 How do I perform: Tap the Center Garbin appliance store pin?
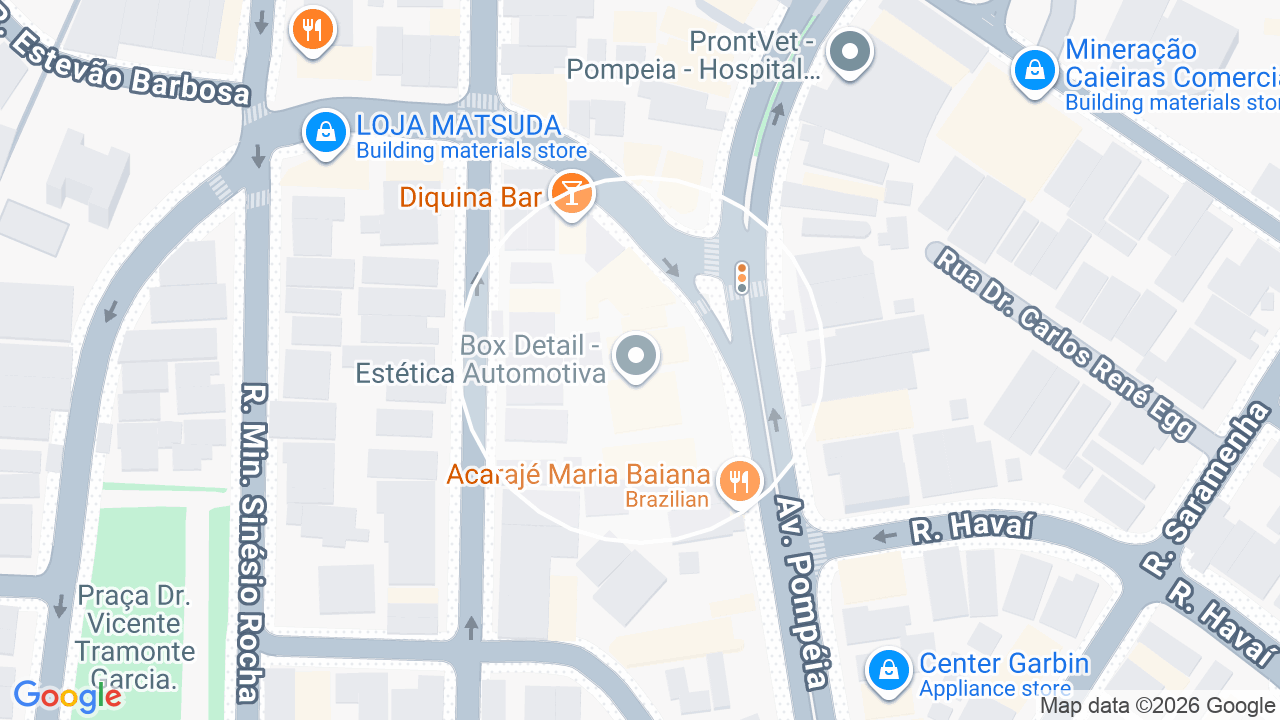point(888,671)
